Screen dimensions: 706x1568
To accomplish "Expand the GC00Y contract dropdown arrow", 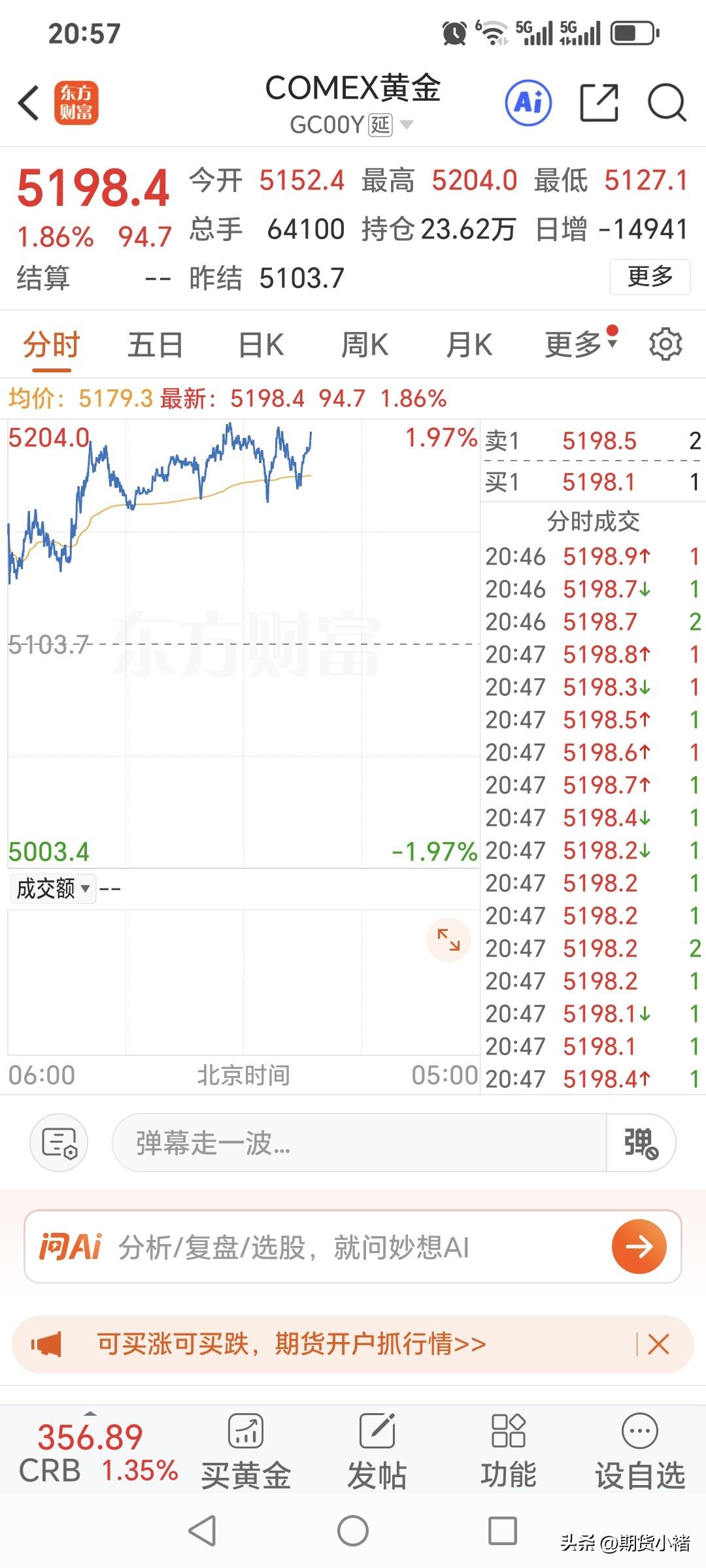I will pyautogui.click(x=407, y=125).
